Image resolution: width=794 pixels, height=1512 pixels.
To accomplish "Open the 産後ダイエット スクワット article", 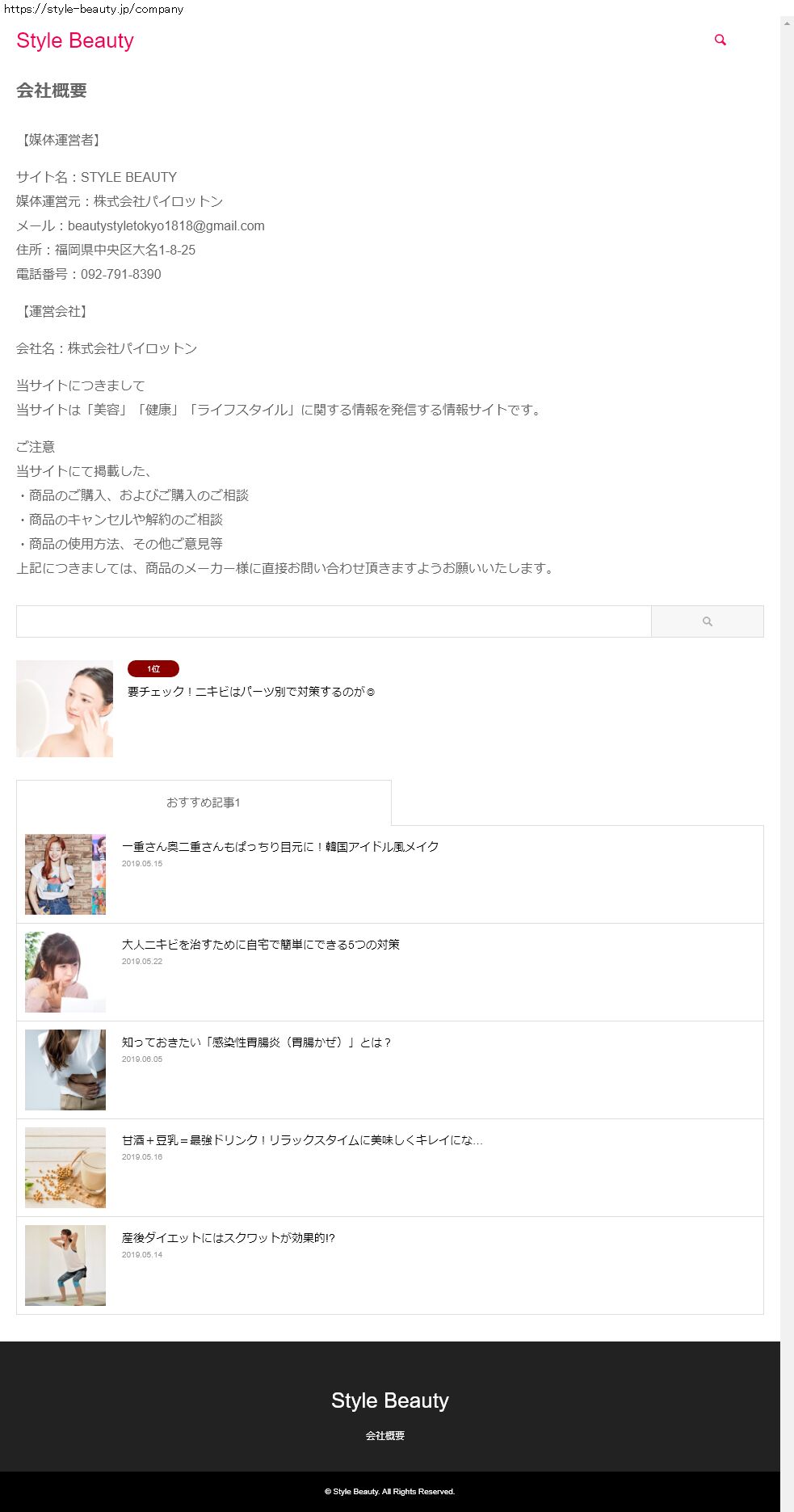I will (228, 1238).
